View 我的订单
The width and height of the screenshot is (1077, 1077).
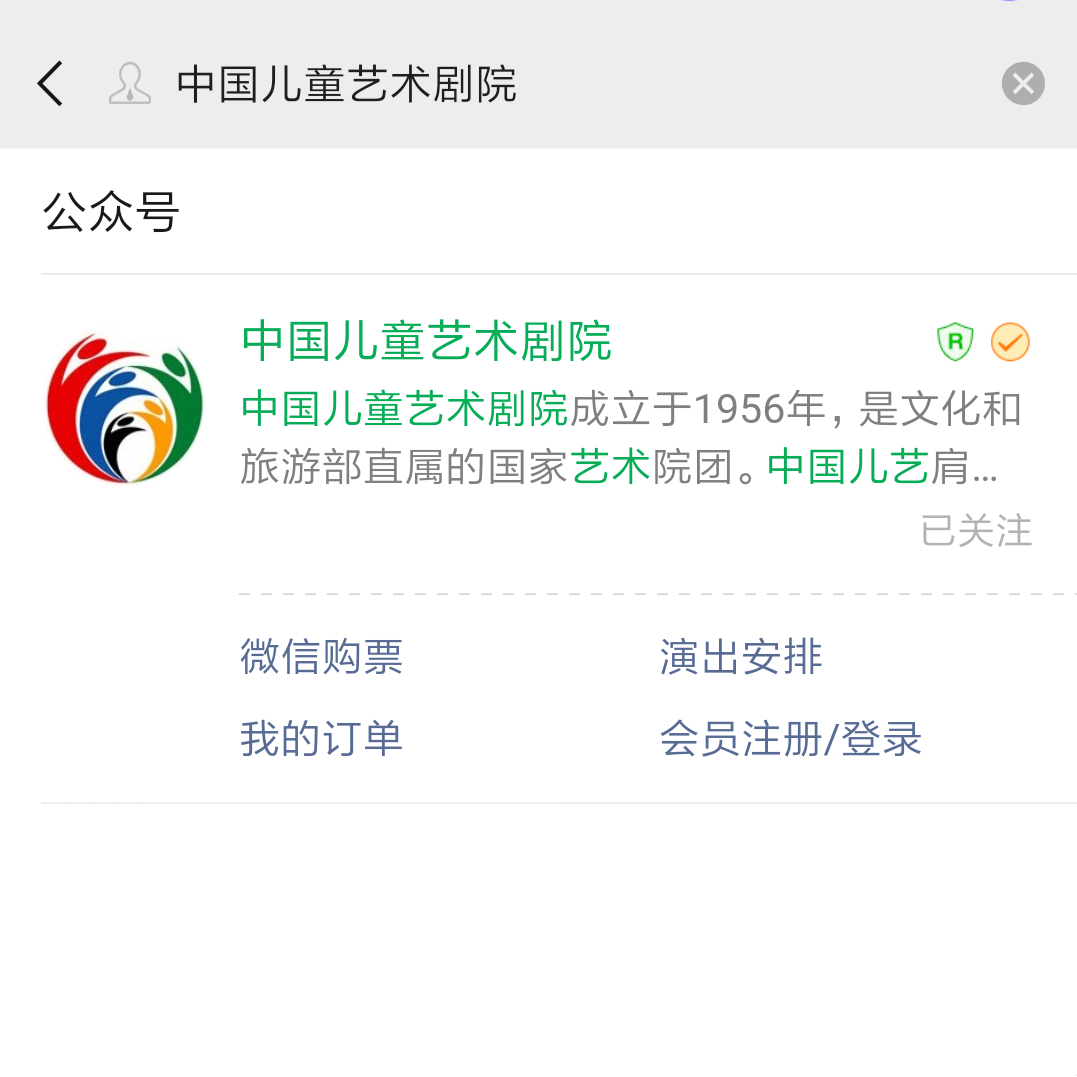click(321, 739)
